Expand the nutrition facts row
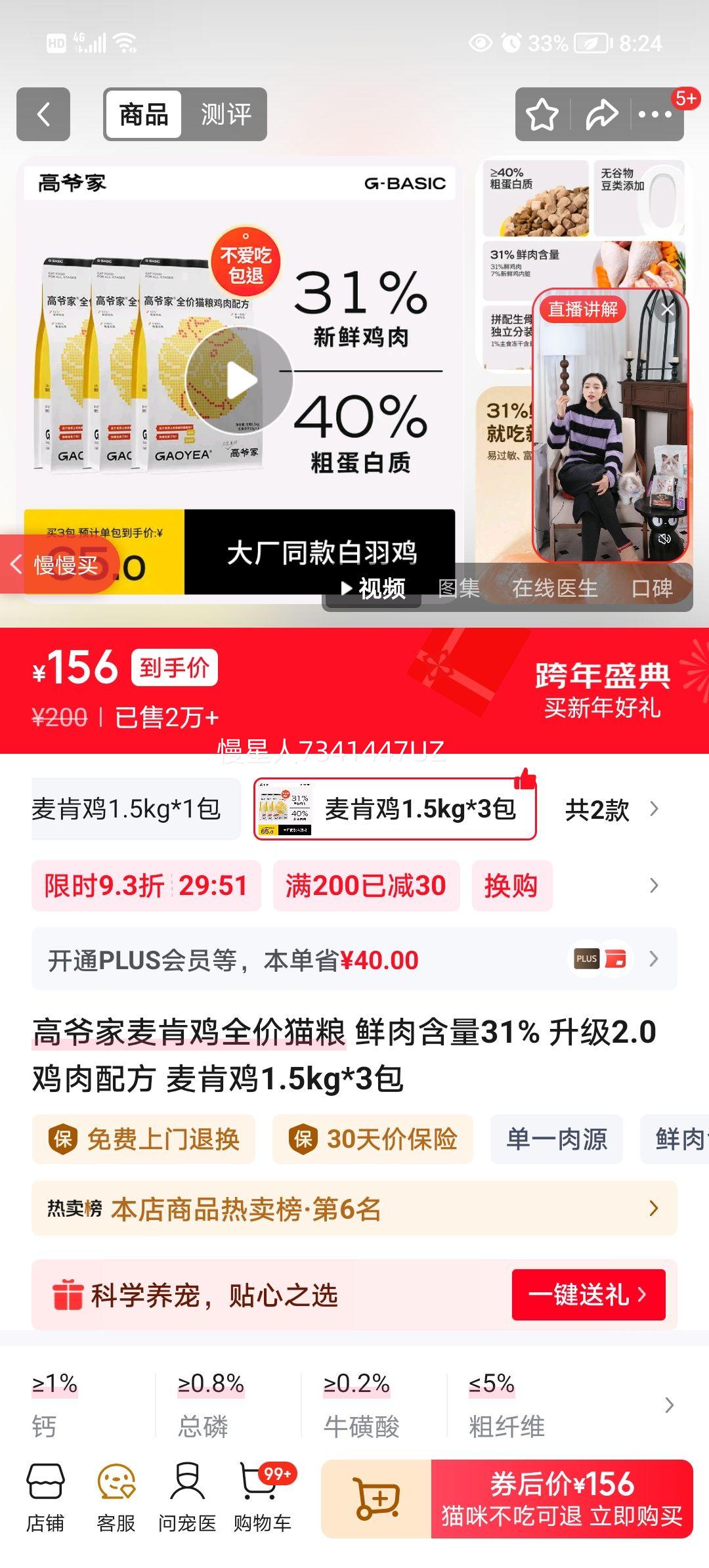This screenshot has width=709, height=1568. click(670, 1403)
